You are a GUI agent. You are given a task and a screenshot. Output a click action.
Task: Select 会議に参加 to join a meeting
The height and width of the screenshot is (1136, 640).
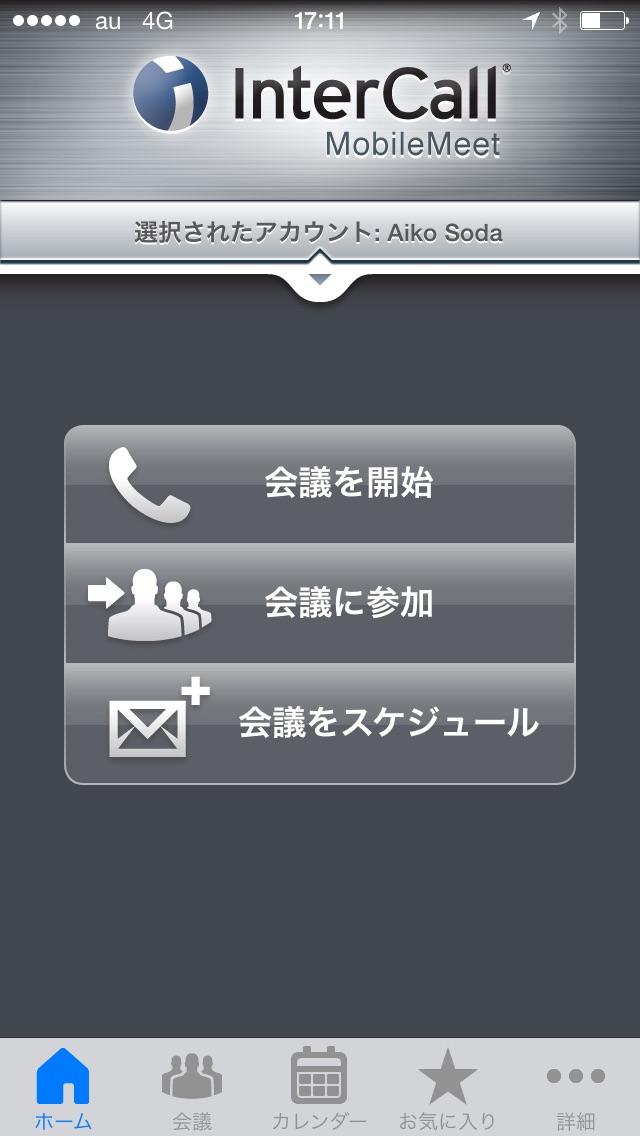point(320,603)
